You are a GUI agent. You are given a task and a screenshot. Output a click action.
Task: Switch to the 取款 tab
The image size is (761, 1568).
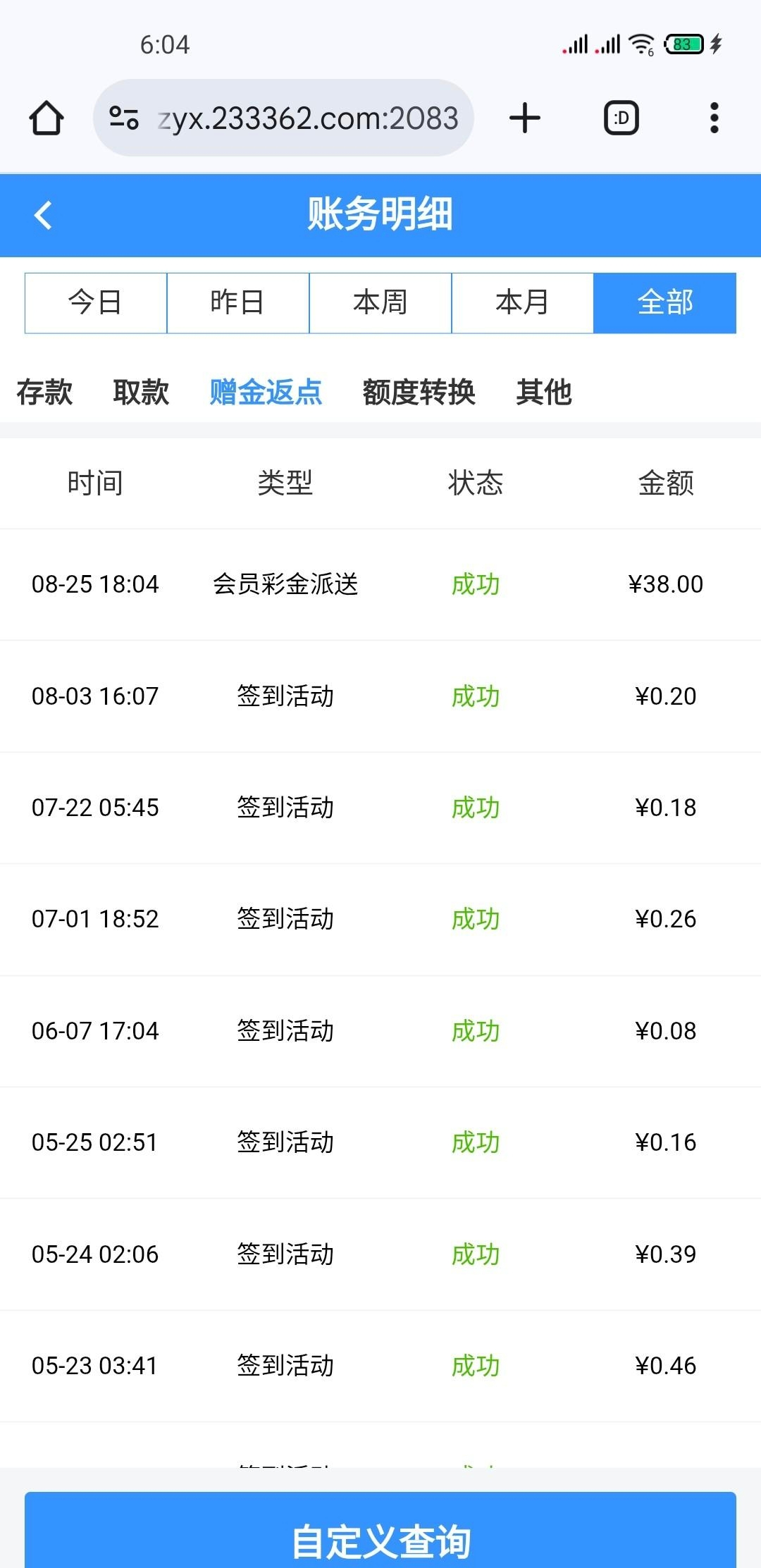tap(141, 392)
